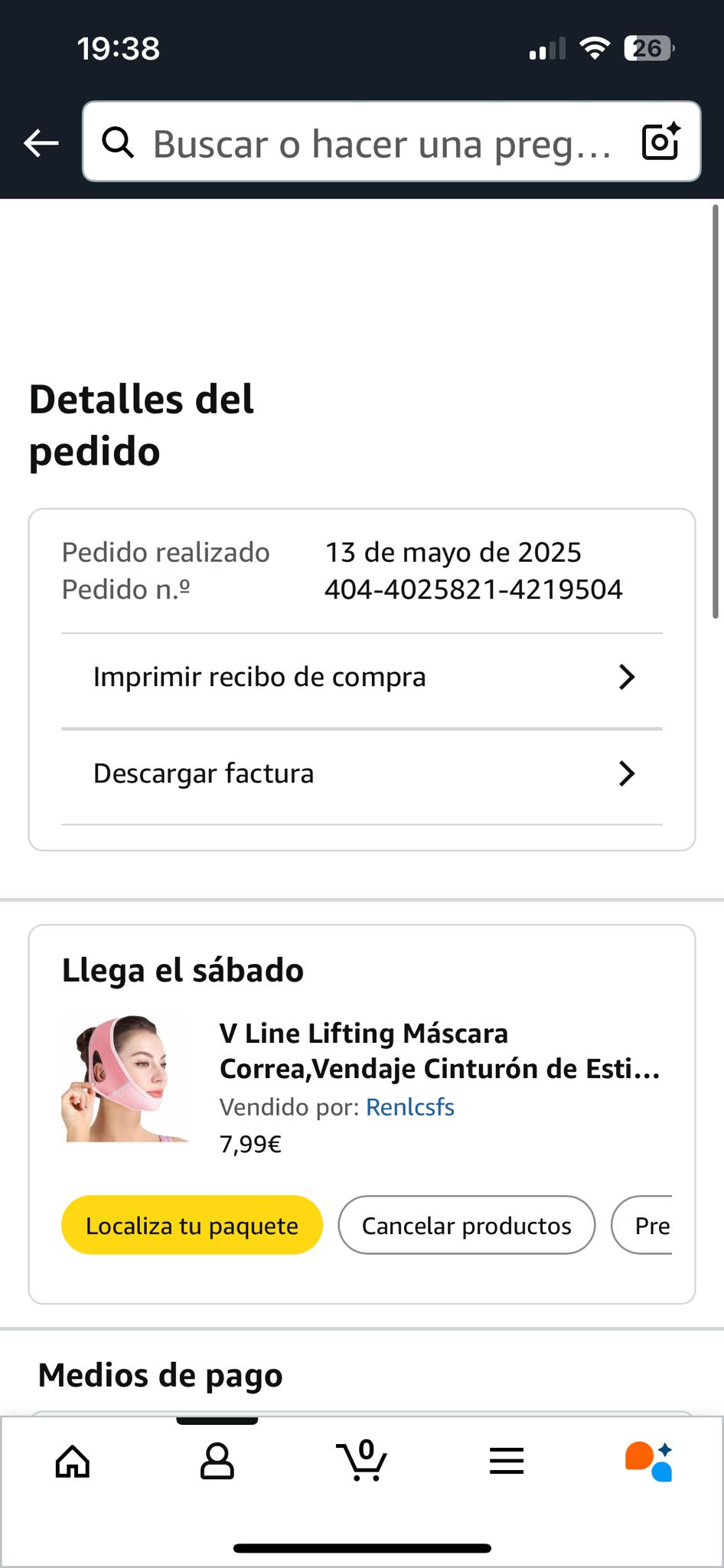724x1568 pixels.
Task: Select Cancelar productos
Action: 466,1225
